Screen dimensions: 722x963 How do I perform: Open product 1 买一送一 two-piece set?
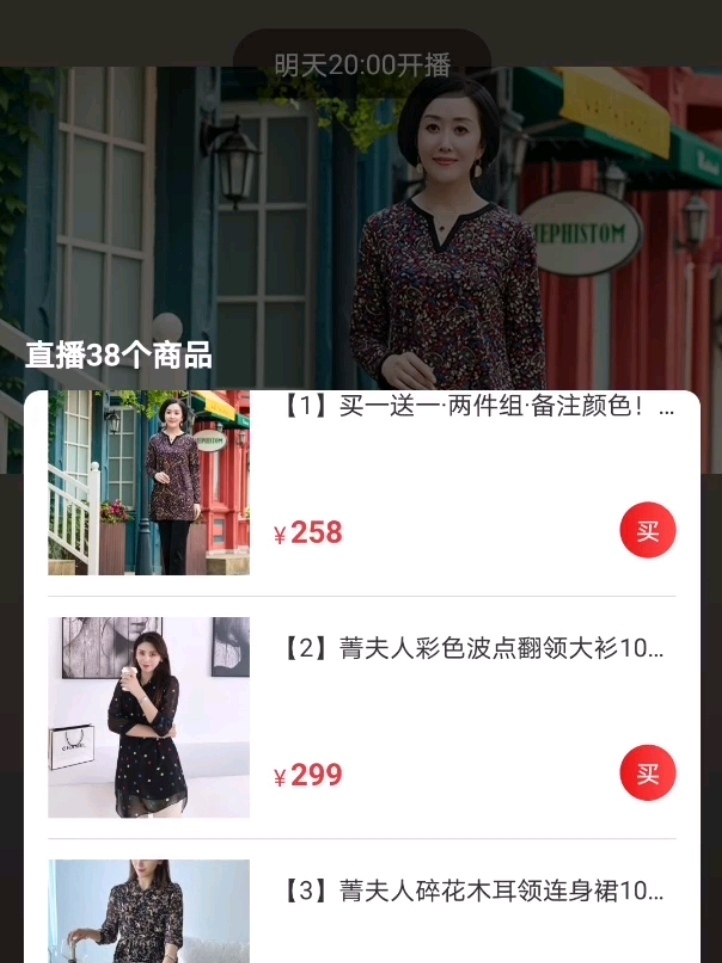pos(474,409)
